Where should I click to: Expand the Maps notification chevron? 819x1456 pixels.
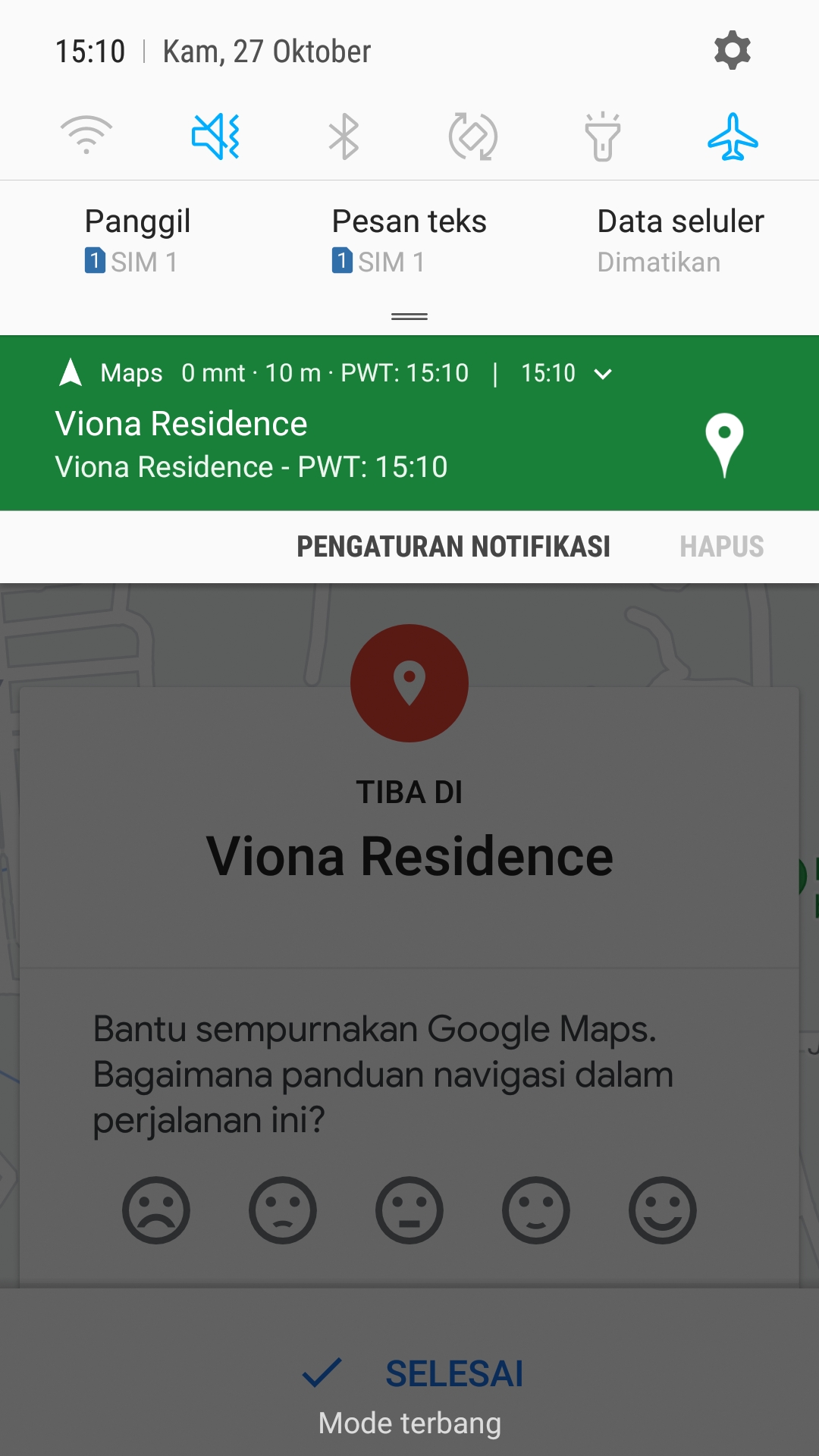[603, 374]
